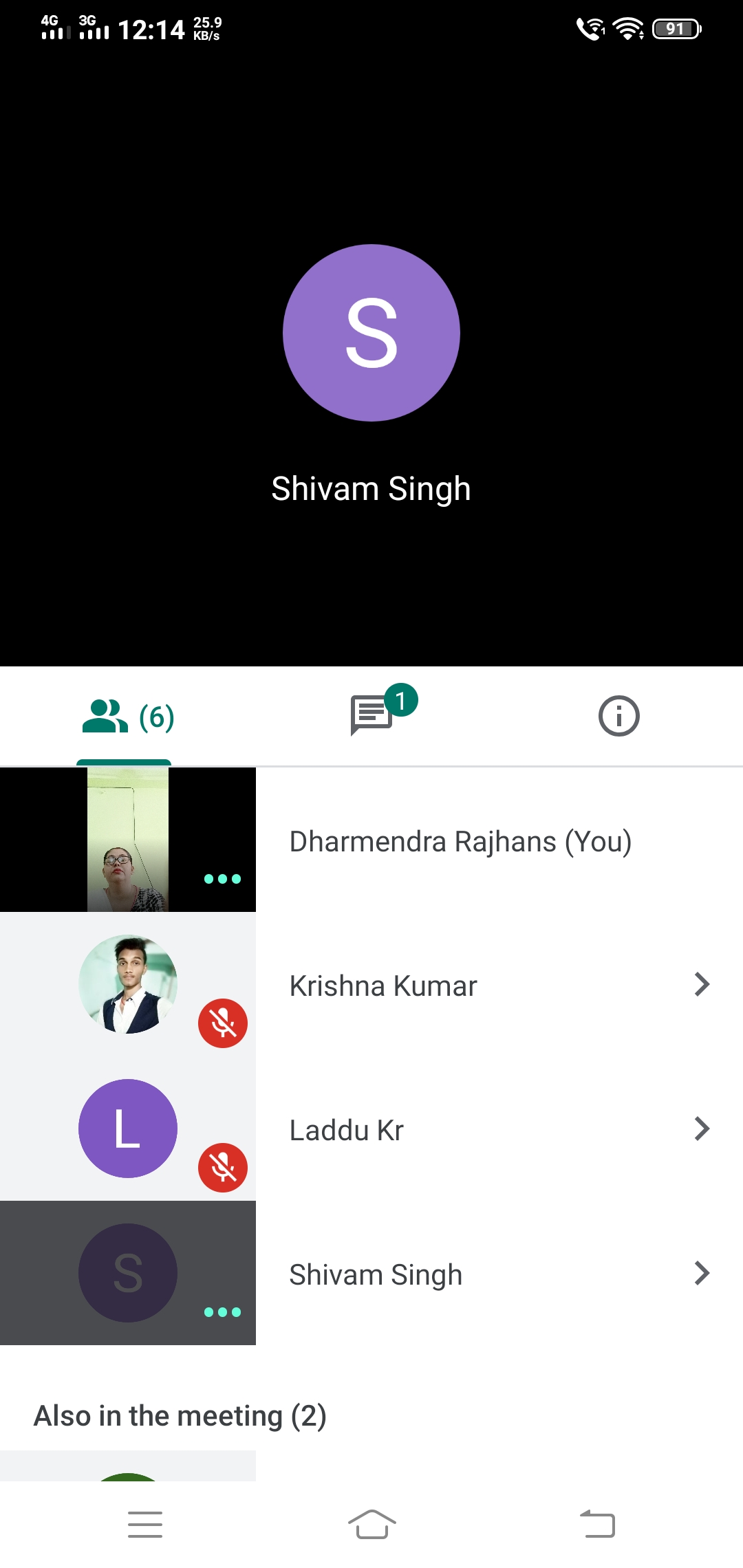Open Krishna Kumar's participant options

point(701,985)
